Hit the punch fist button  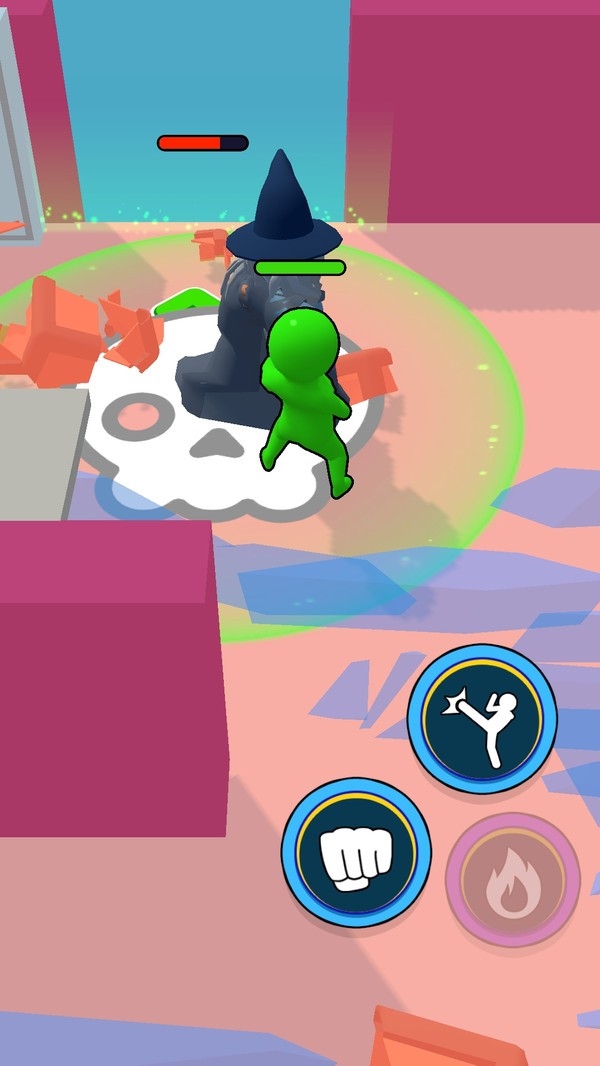(x=355, y=852)
